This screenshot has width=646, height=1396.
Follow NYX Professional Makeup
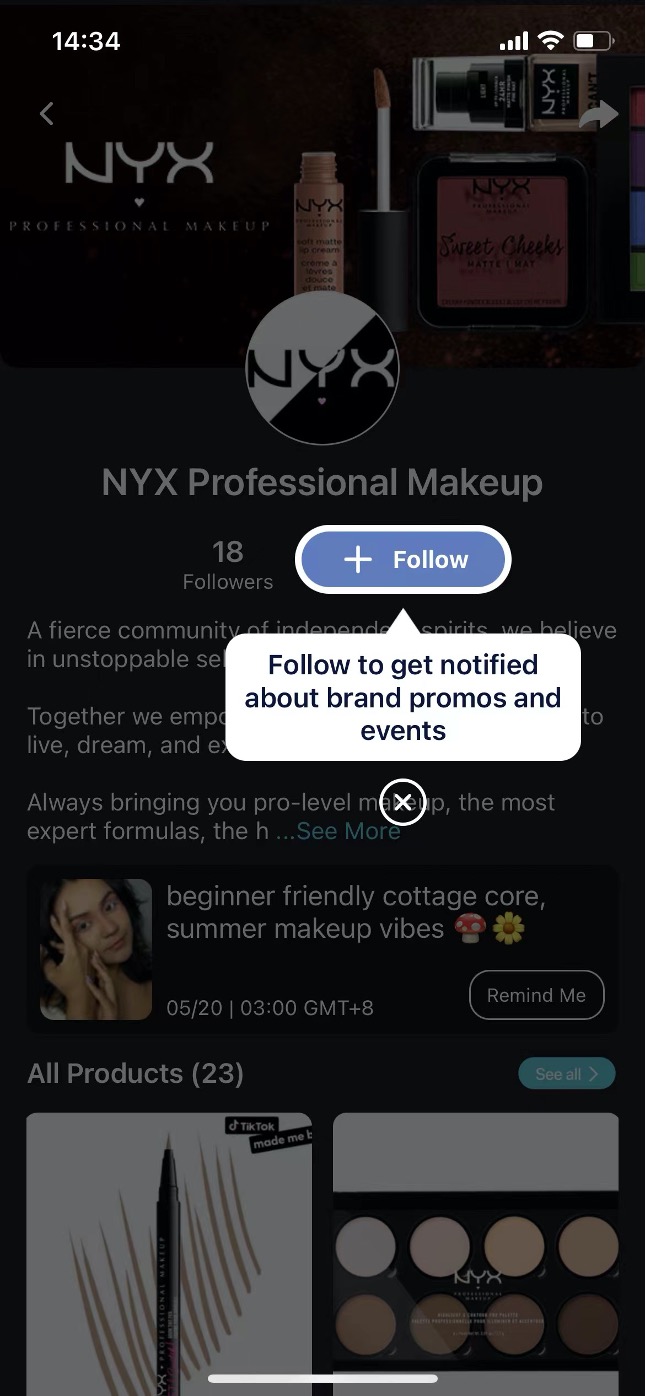(x=403, y=560)
